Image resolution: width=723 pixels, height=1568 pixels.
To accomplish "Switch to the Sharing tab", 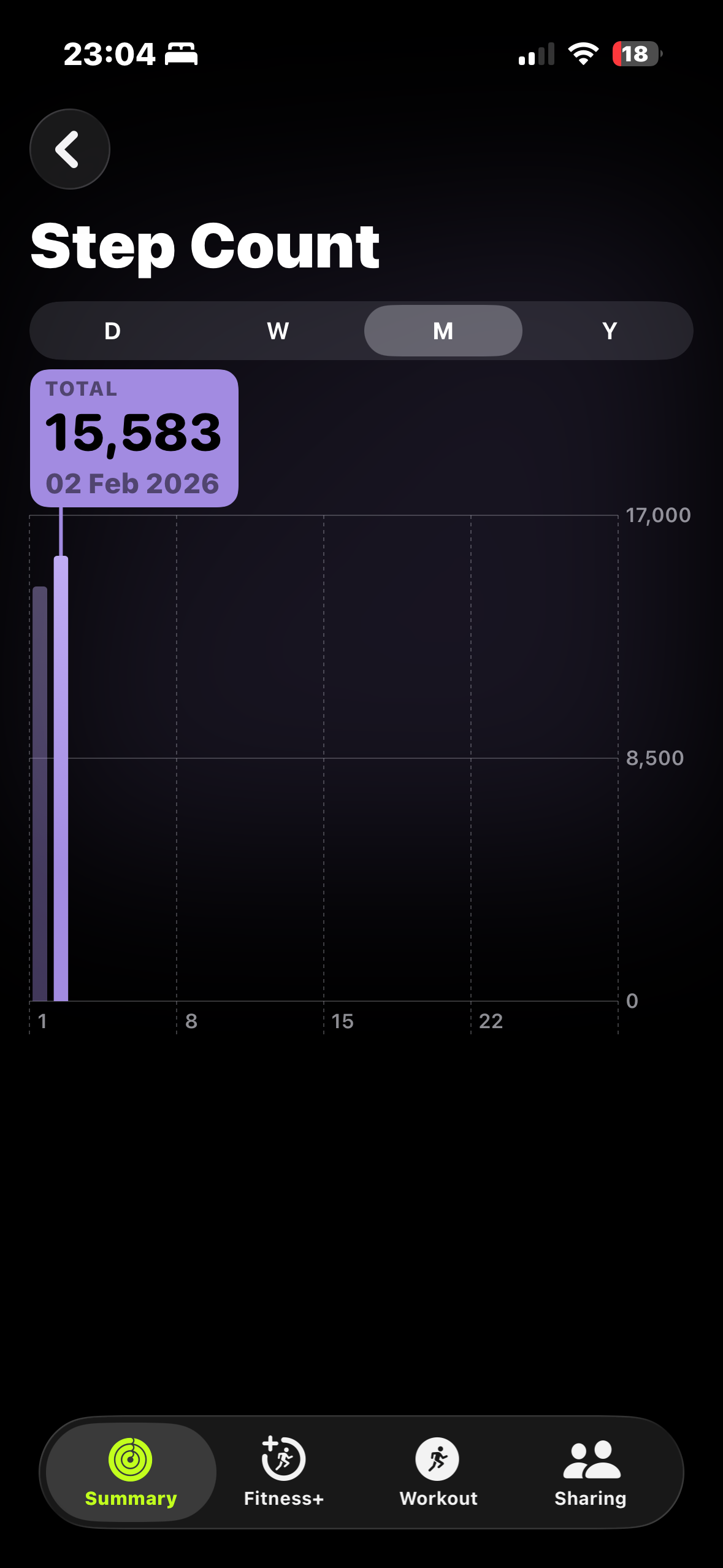I will [591, 1471].
